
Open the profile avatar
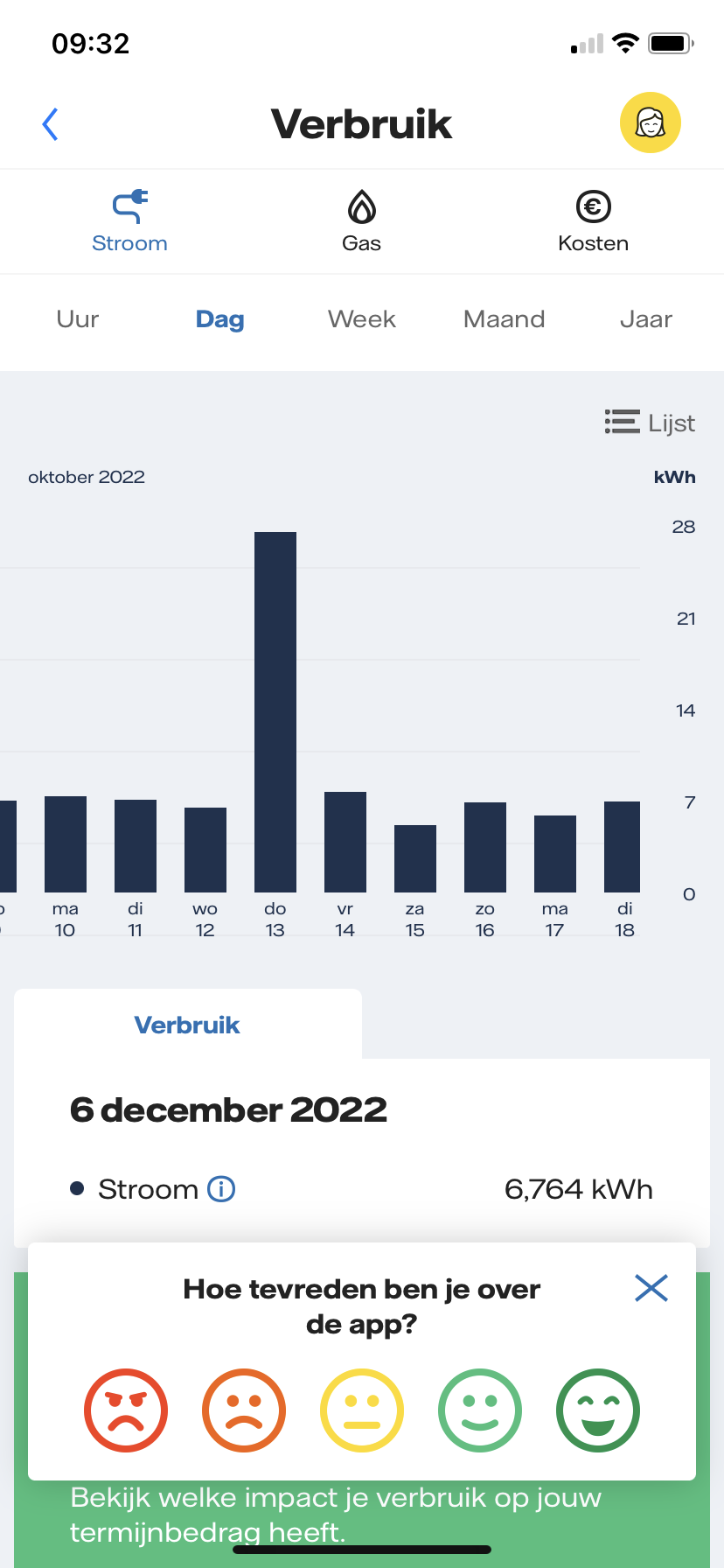(650, 122)
